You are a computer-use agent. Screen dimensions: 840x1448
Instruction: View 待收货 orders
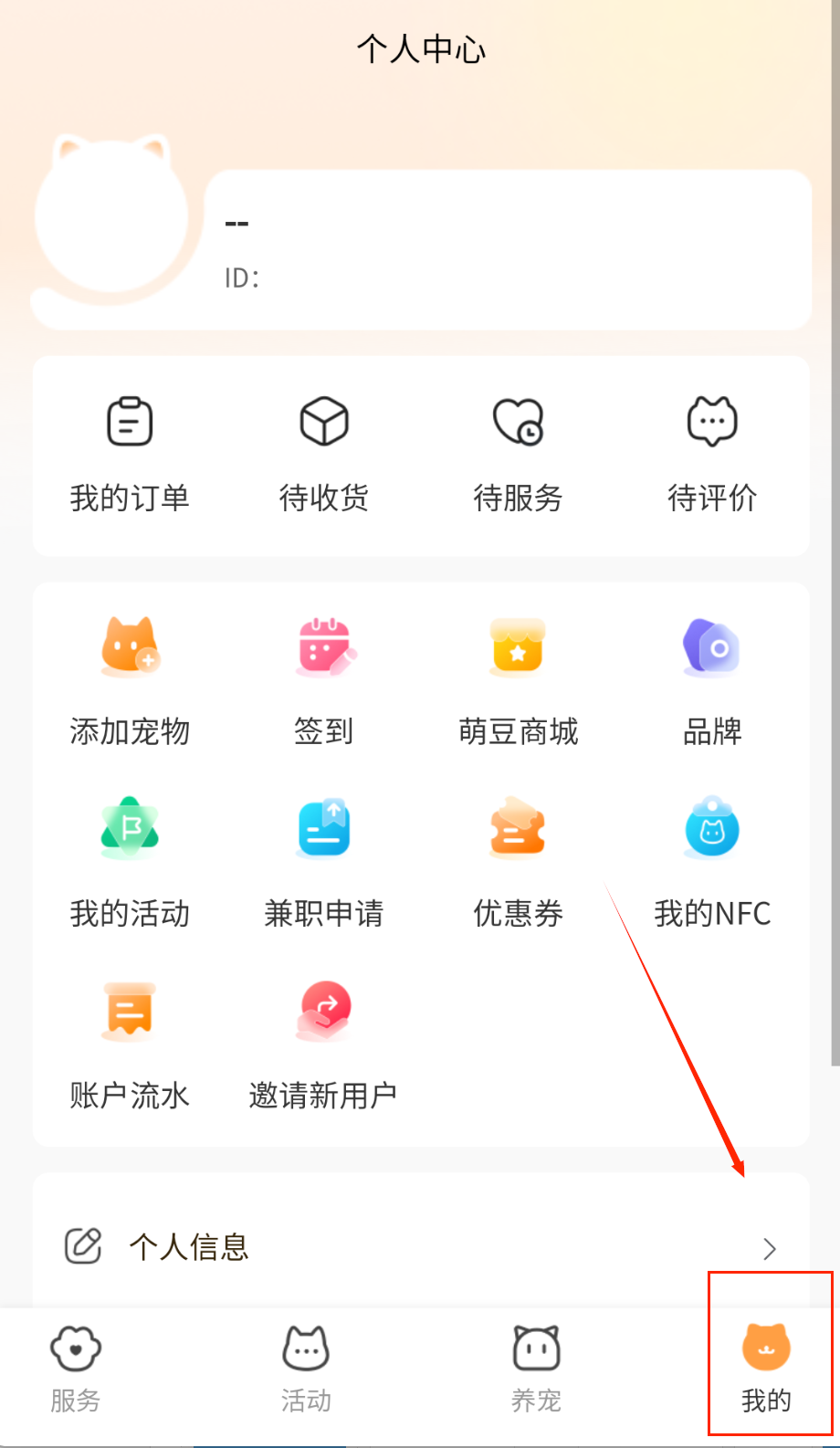324,454
